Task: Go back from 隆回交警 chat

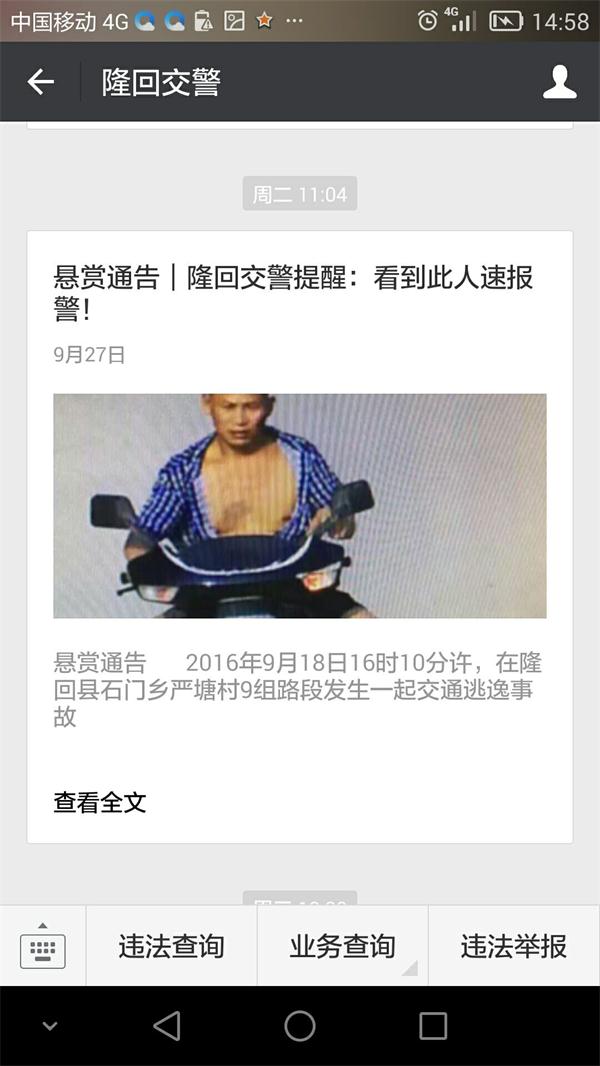Action: [x=41, y=82]
